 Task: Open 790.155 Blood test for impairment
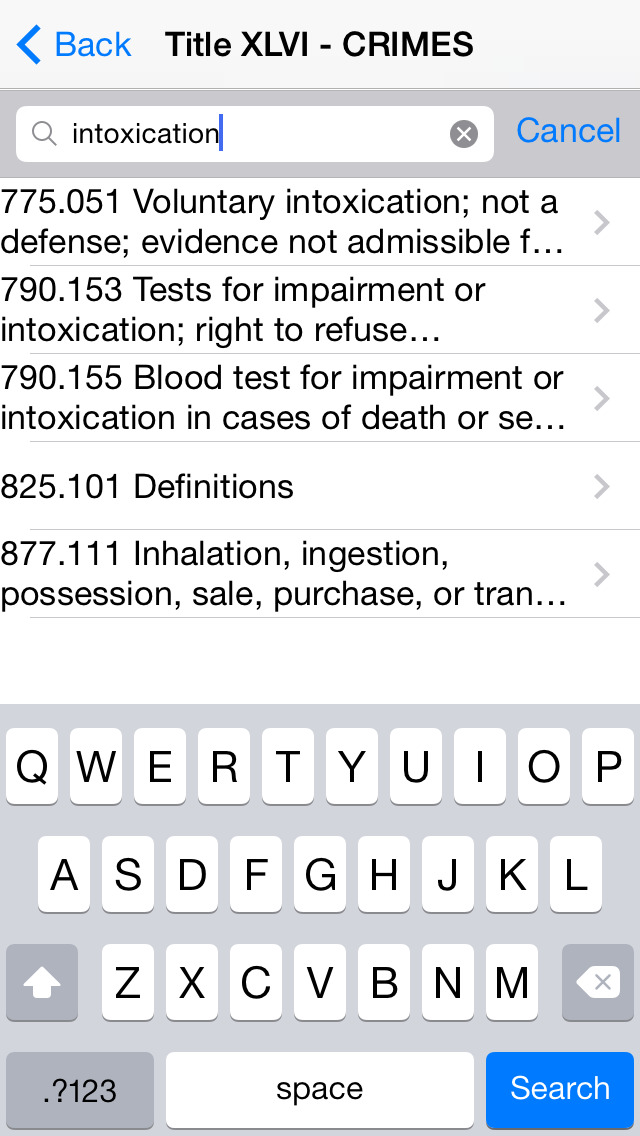coord(320,398)
